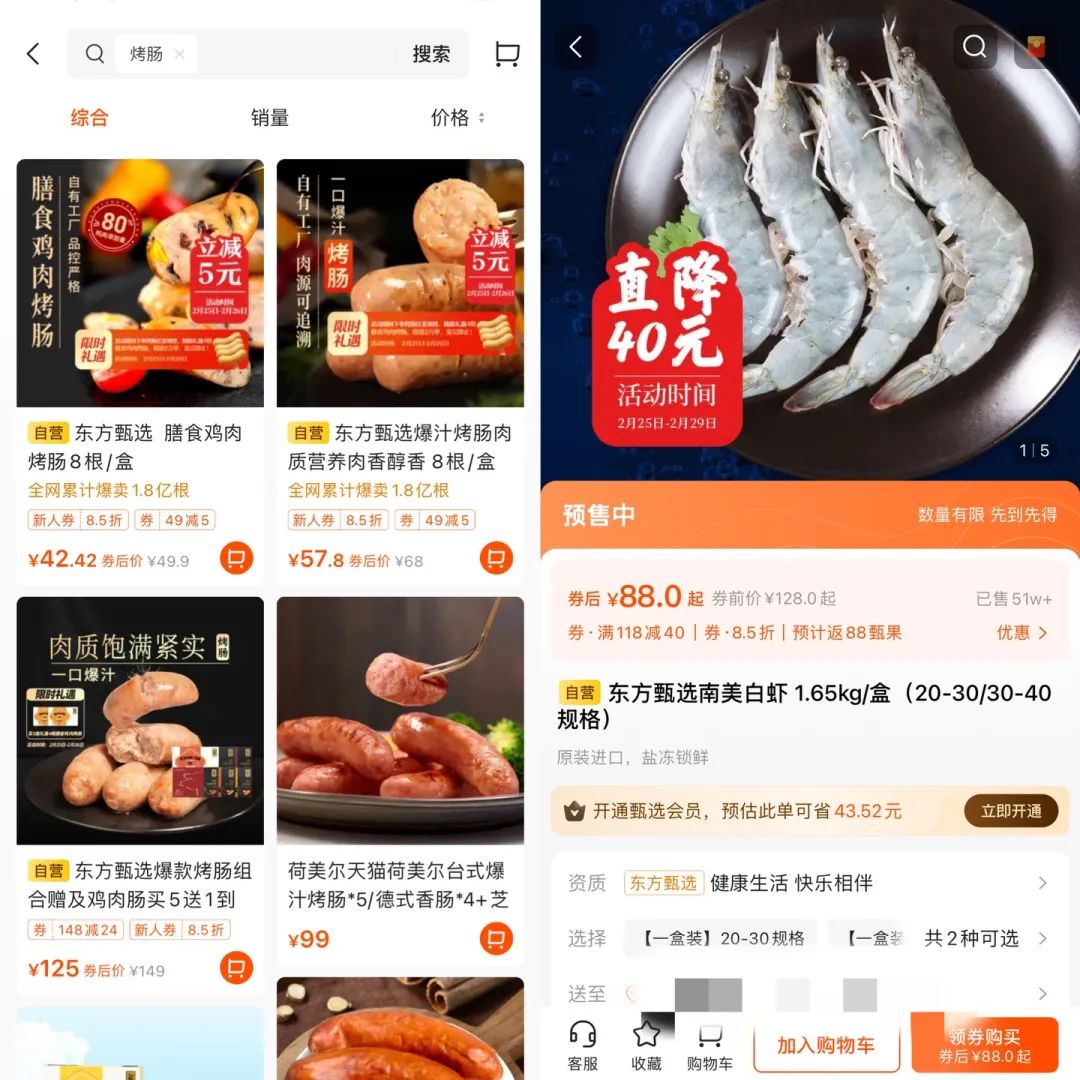The image size is (1080, 1080).
Task: Tap 领券购买 to buy with coupon
Action: pyautogui.click(x=984, y=1045)
